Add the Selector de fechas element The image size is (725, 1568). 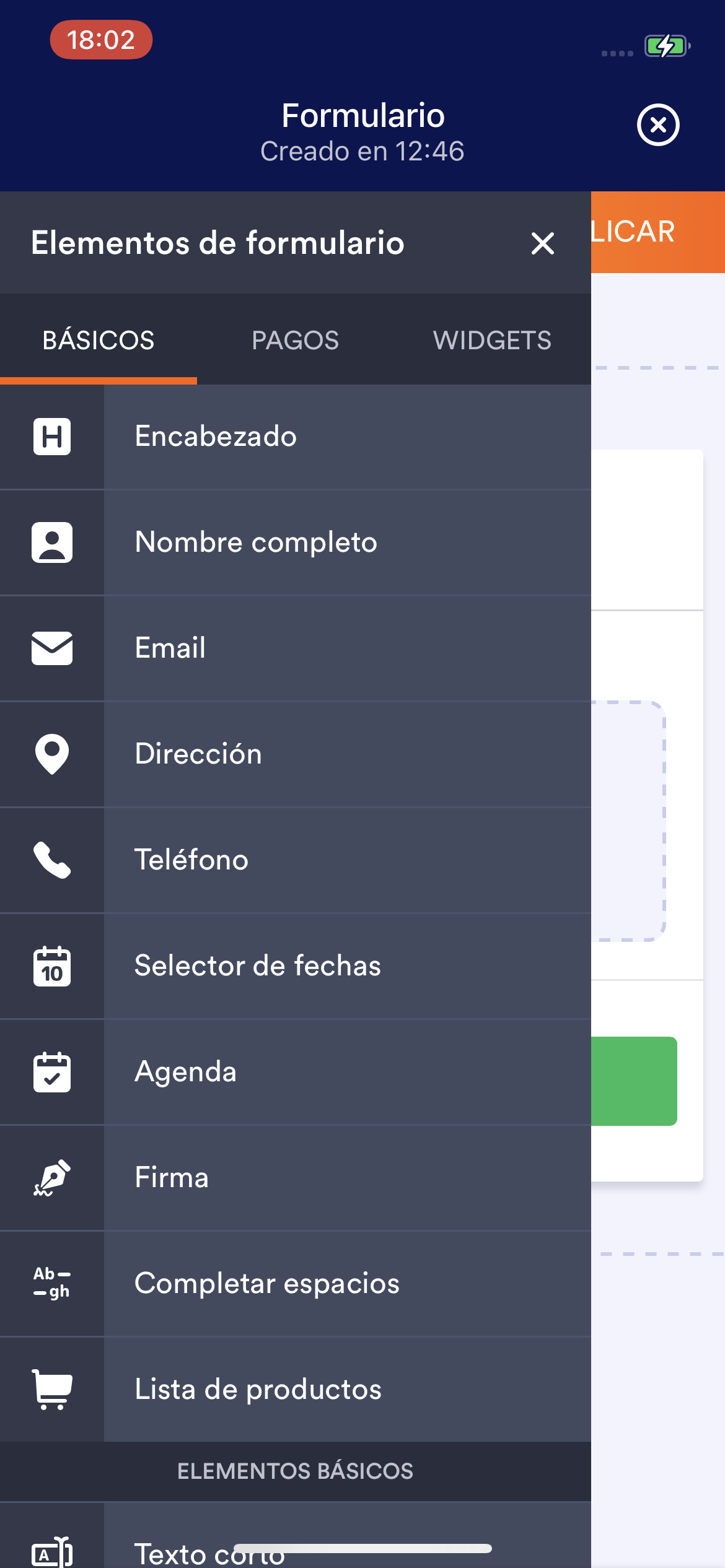click(295, 966)
